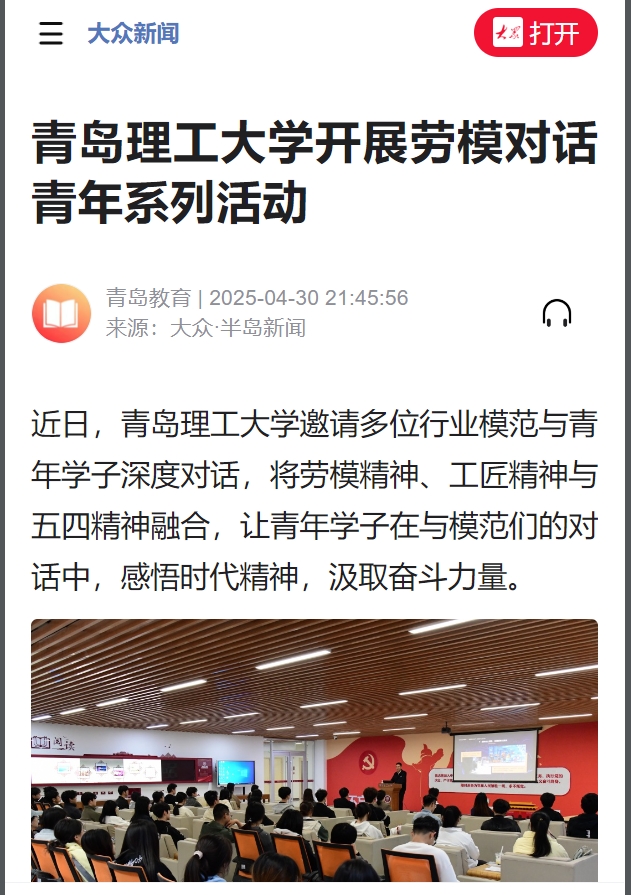The height and width of the screenshot is (895, 631).
Task: Listen to article with headphone icon
Action: (x=557, y=314)
